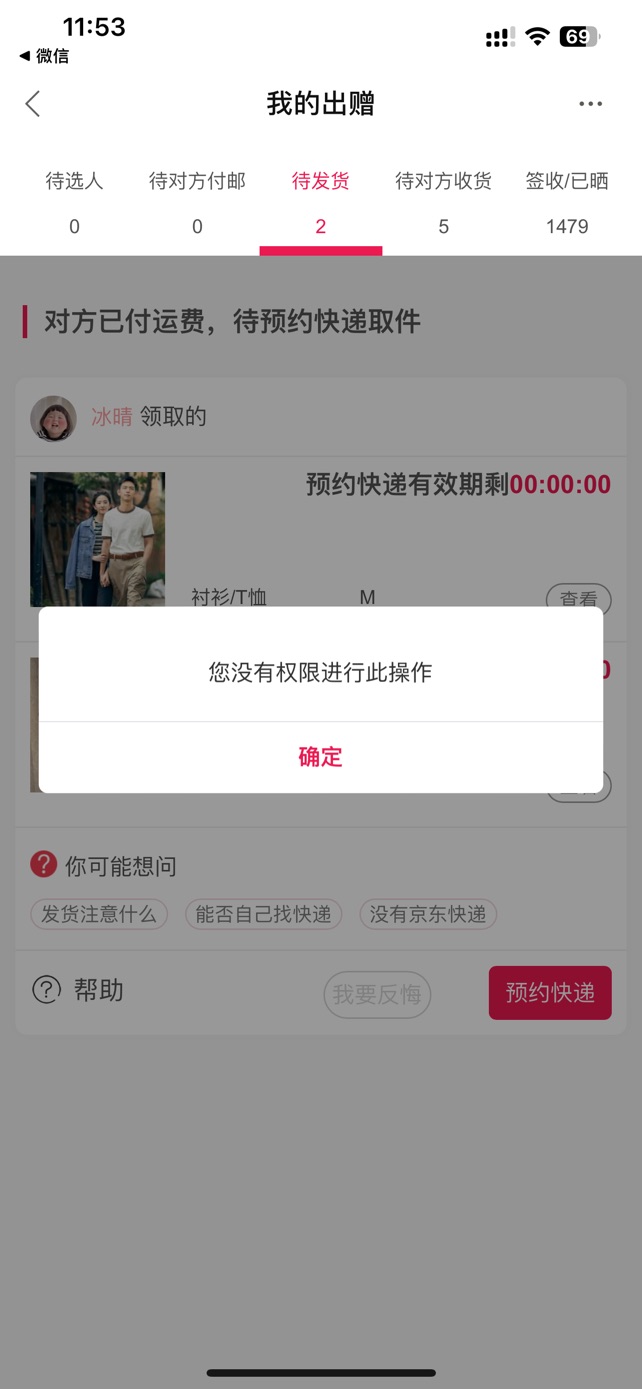Image resolution: width=642 pixels, height=1389 pixels.
Task: Tap the 没有京东快递 chip
Action: tap(428, 914)
